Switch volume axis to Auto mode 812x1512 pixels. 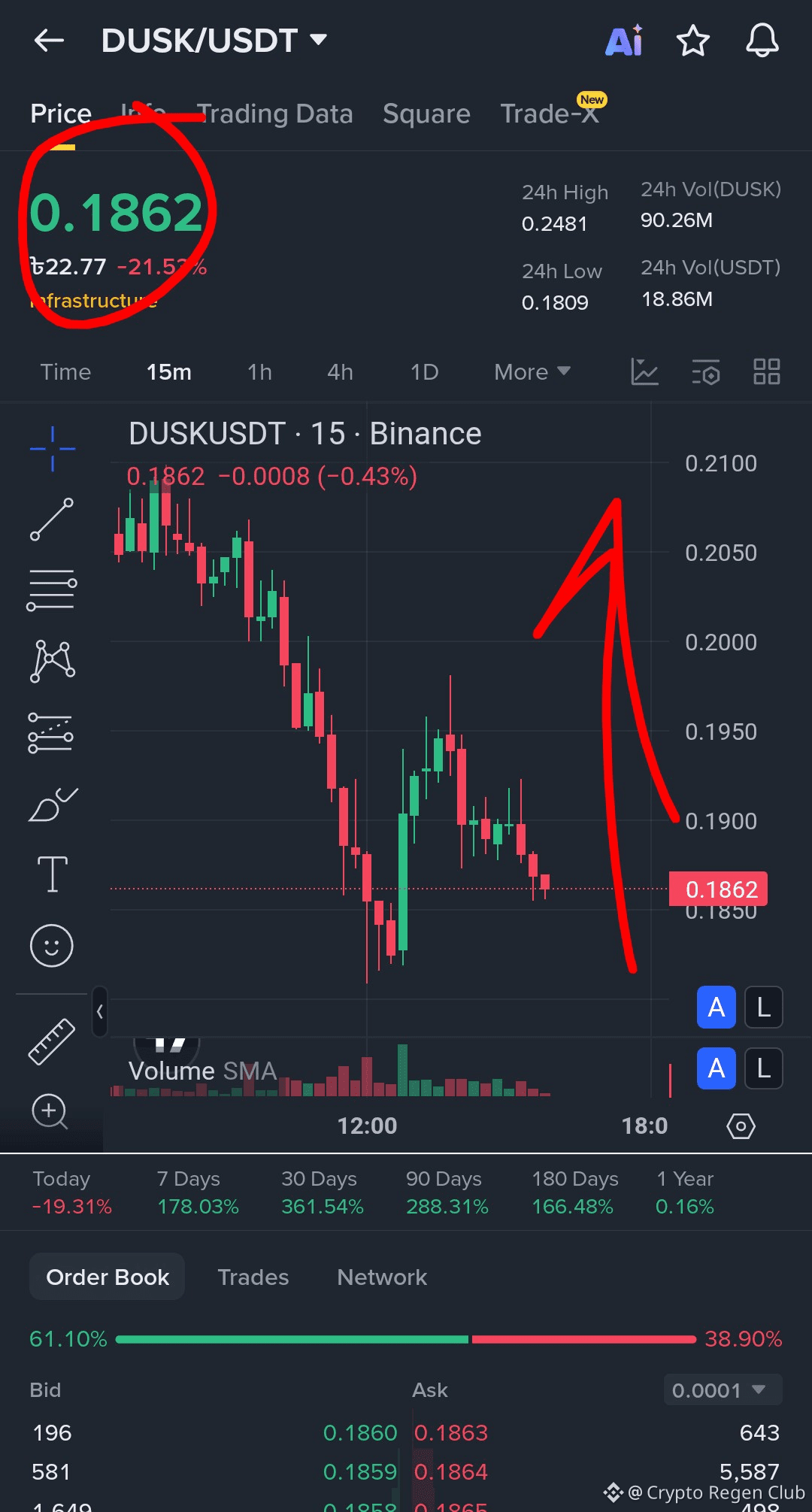[x=716, y=1068]
